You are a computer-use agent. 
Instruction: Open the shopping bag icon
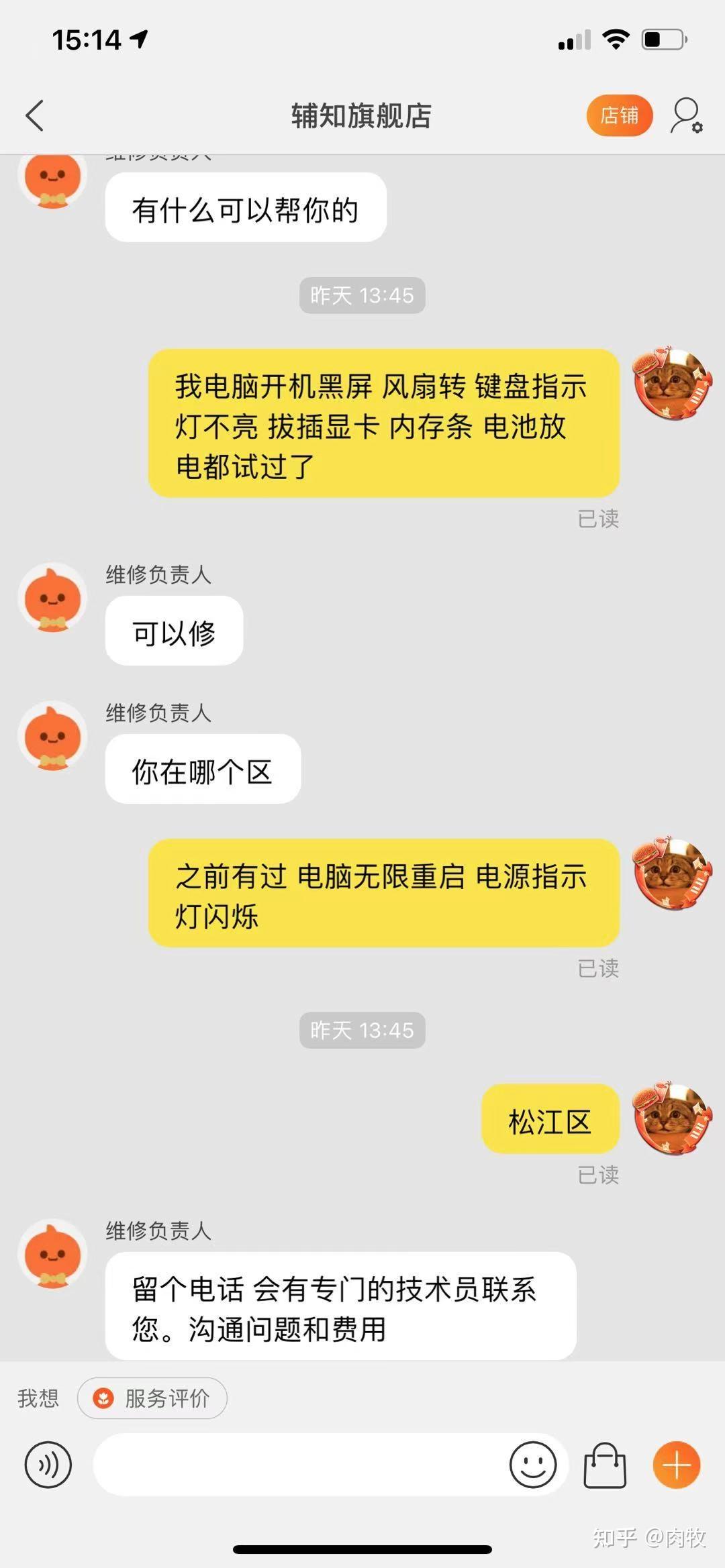(605, 1465)
